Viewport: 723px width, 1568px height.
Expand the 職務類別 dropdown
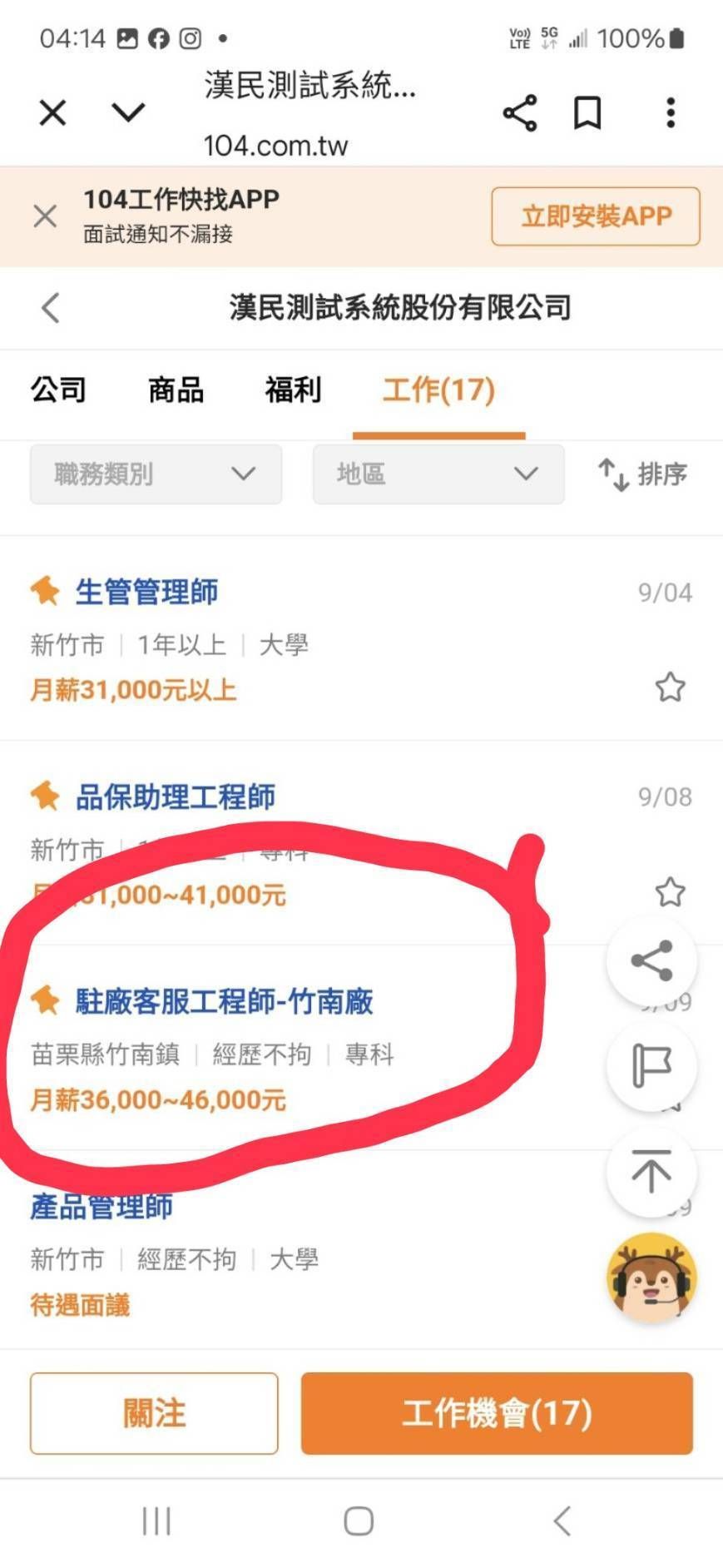click(x=156, y=474)
